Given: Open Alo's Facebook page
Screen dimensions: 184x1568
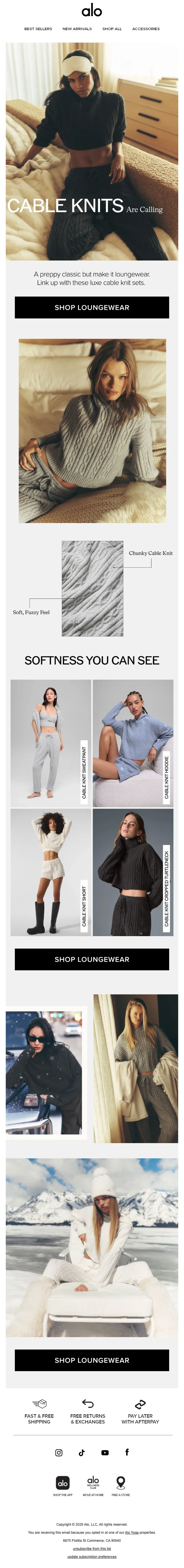Looking at the screenshot, I should (127, 1452).
